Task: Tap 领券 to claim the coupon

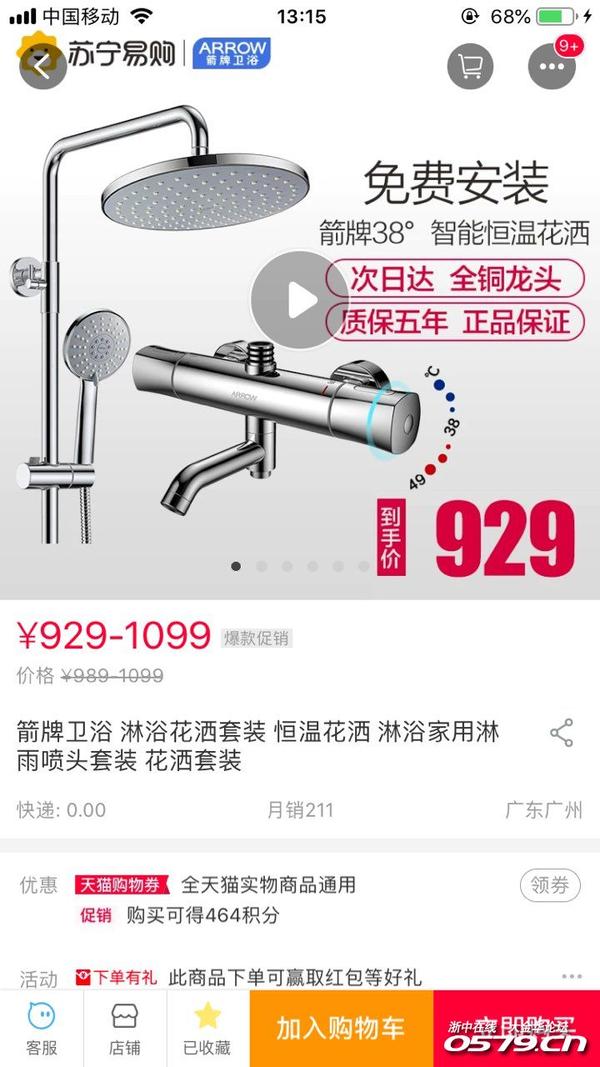Action: click(550, 885)
